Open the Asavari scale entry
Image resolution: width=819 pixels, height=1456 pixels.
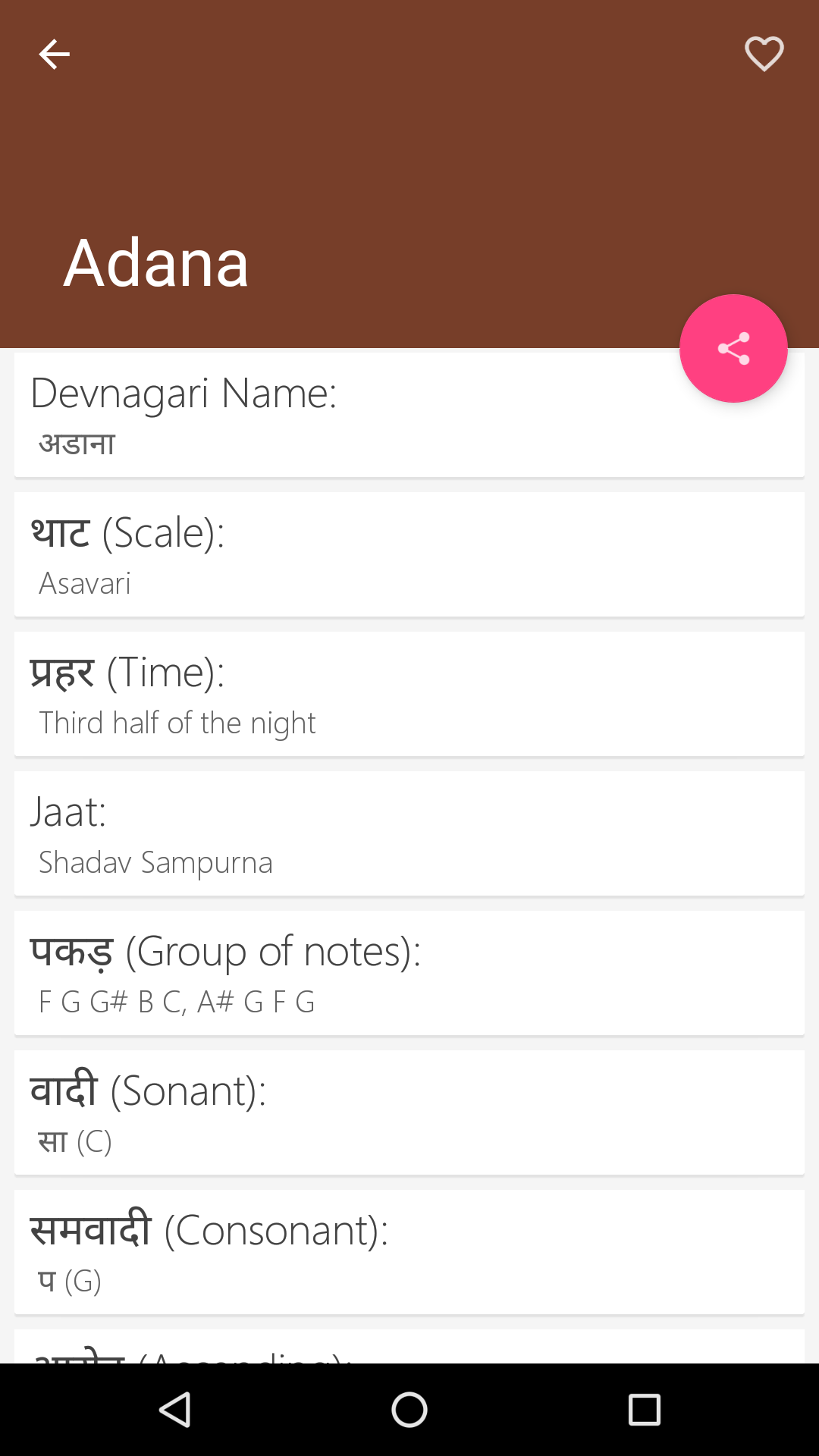click(409, 554)
